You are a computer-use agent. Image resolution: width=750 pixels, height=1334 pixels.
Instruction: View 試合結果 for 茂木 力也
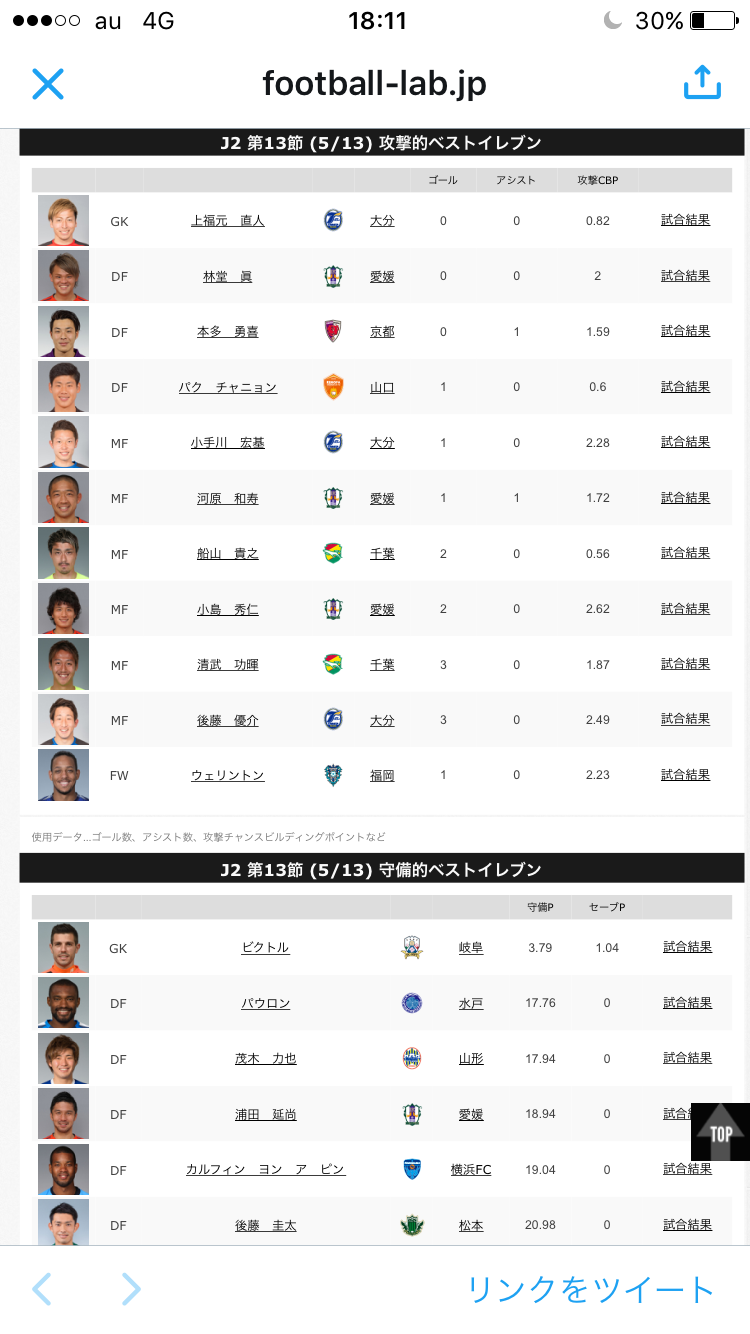[x=687, y=1058]
